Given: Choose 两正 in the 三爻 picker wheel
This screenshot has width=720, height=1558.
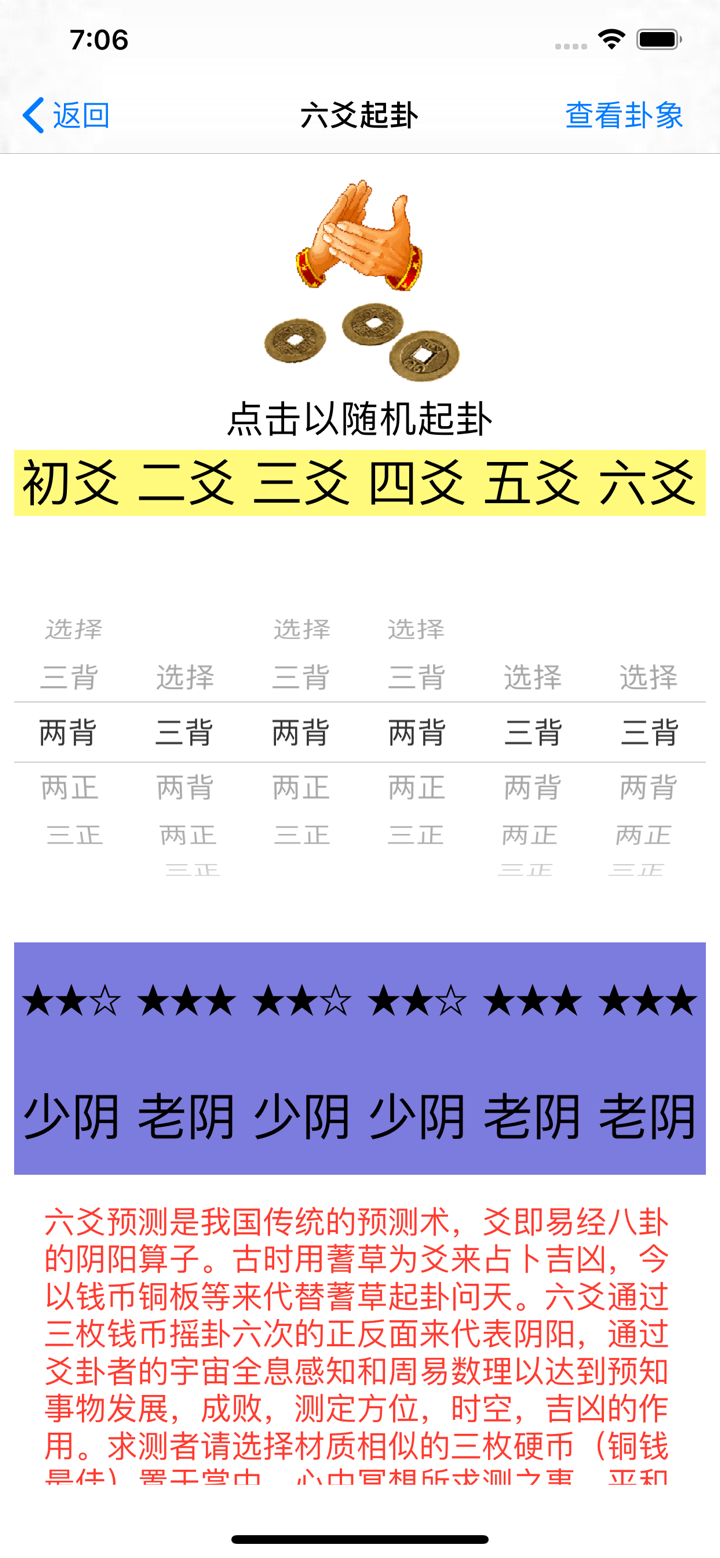Looking at the screenshot, I should [x=299, y=788].
